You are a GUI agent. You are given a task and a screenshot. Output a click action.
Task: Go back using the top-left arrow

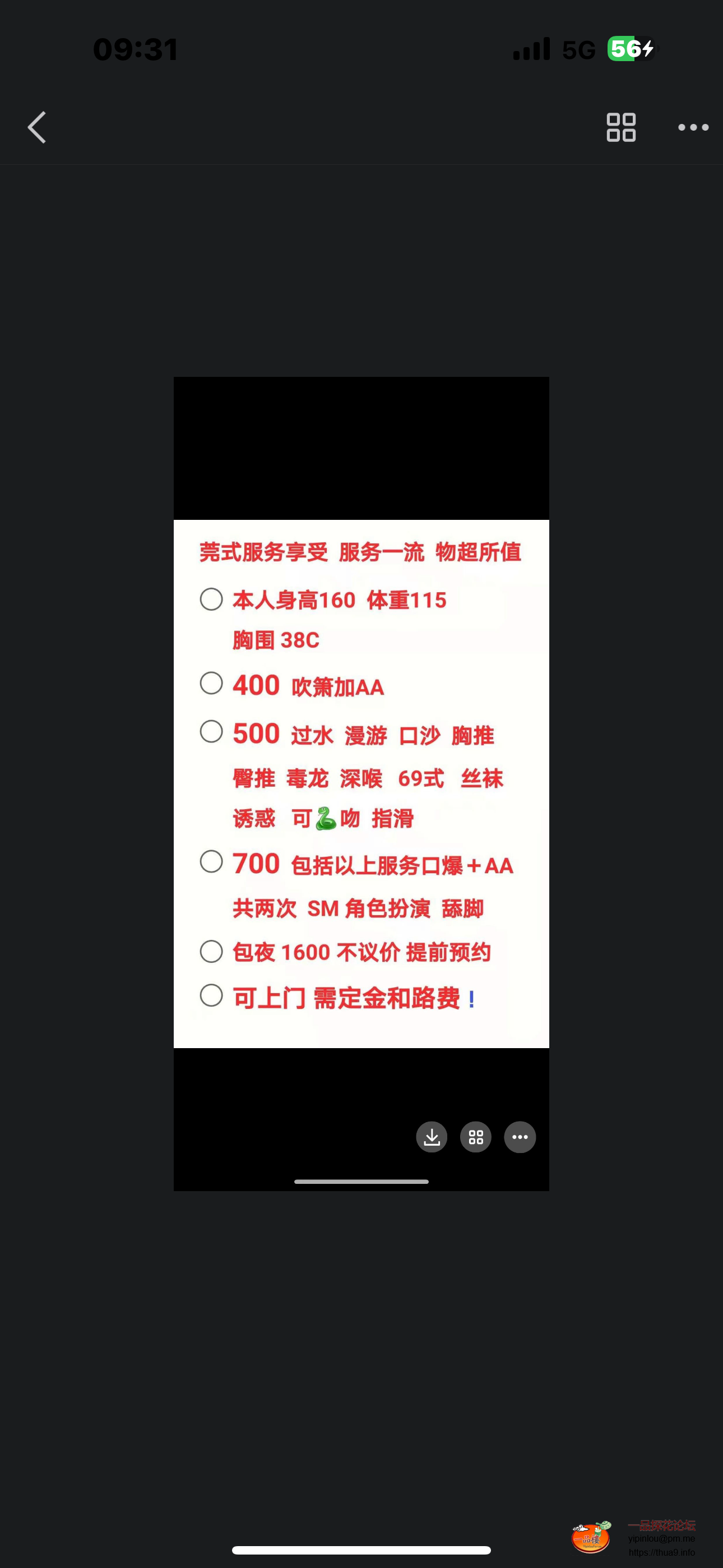point(37,127)
